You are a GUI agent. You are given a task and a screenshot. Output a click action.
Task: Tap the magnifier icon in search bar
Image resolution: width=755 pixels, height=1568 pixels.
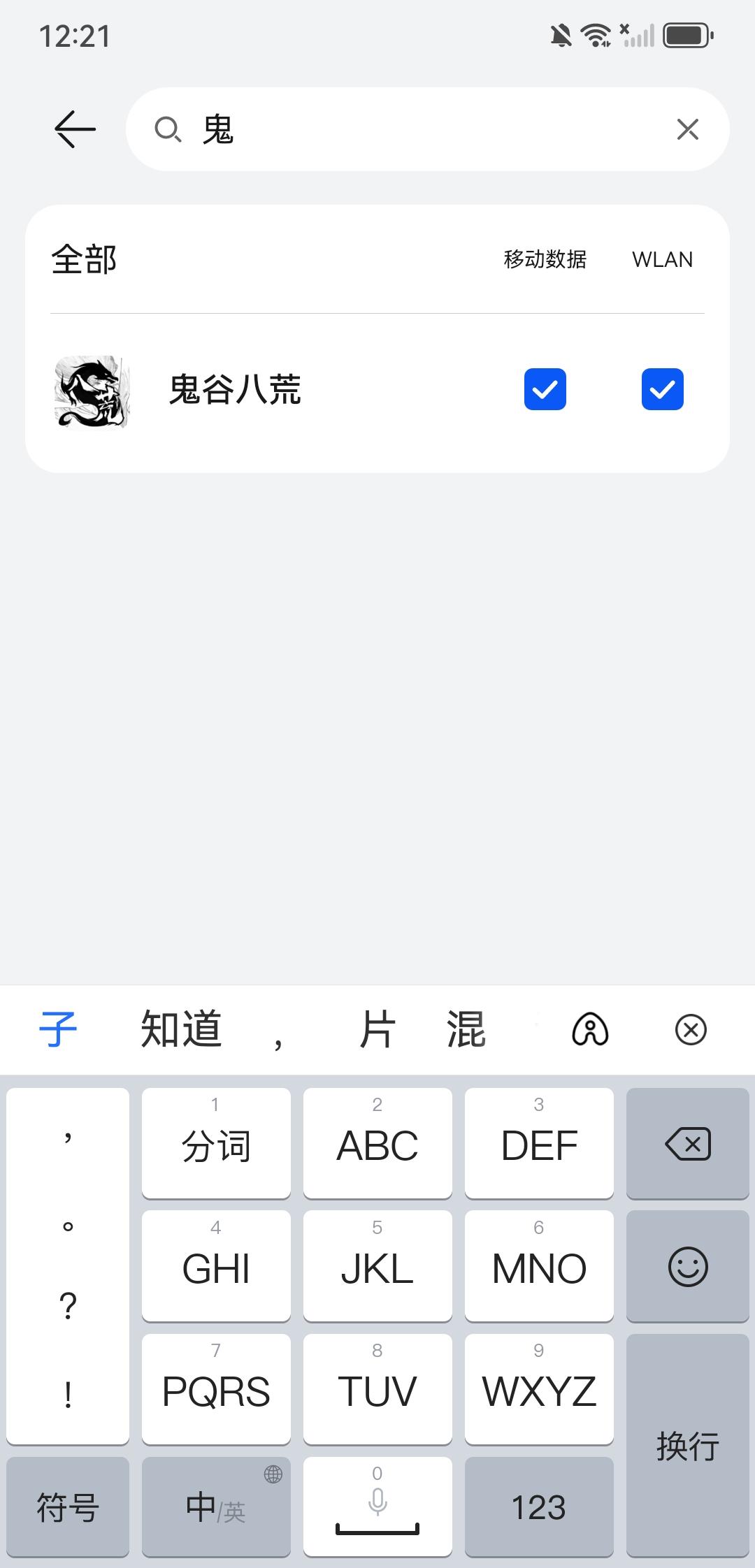[x=168, y=129]
